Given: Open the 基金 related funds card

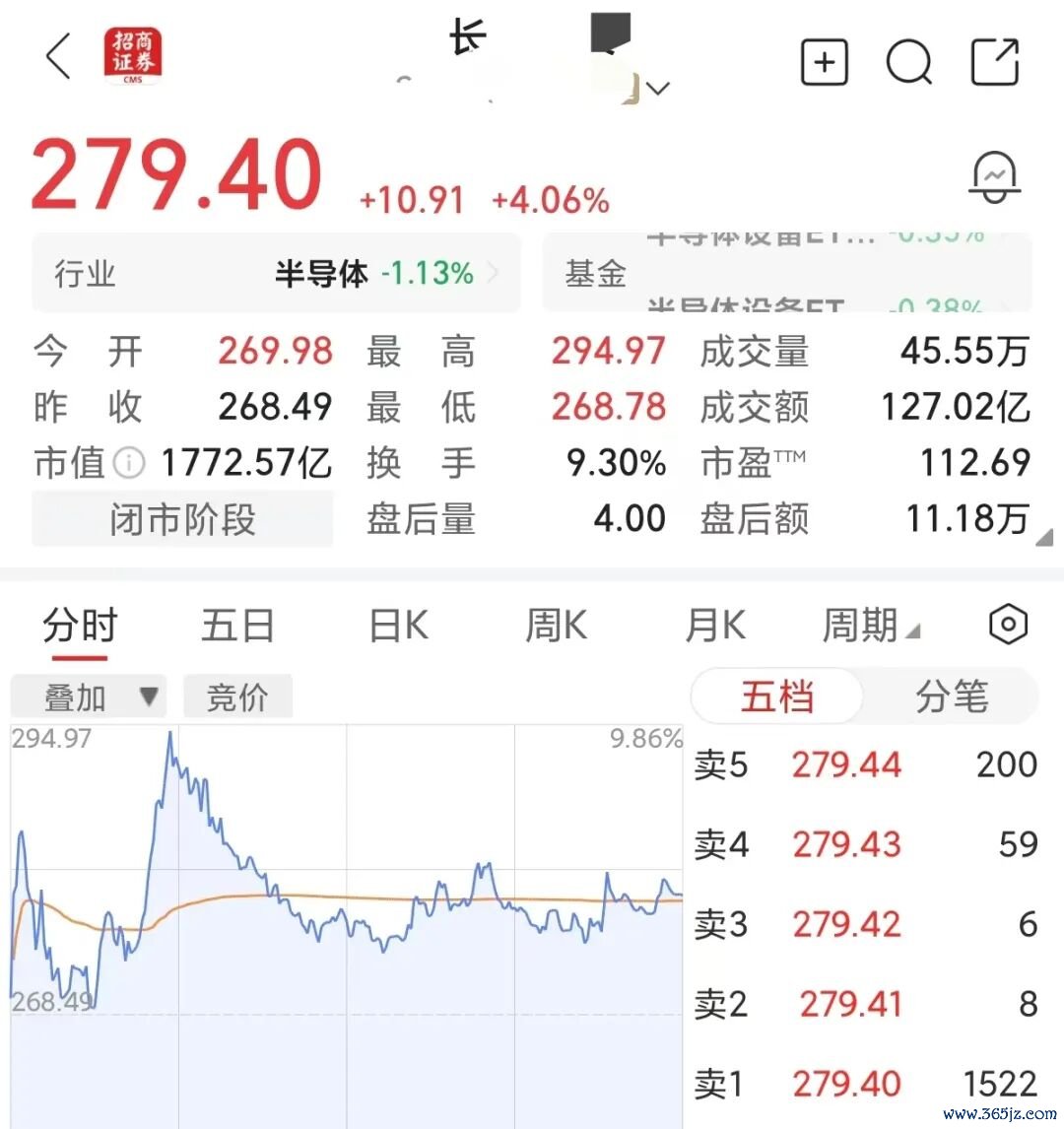Looking at the screenshot, I should (787, 274).
